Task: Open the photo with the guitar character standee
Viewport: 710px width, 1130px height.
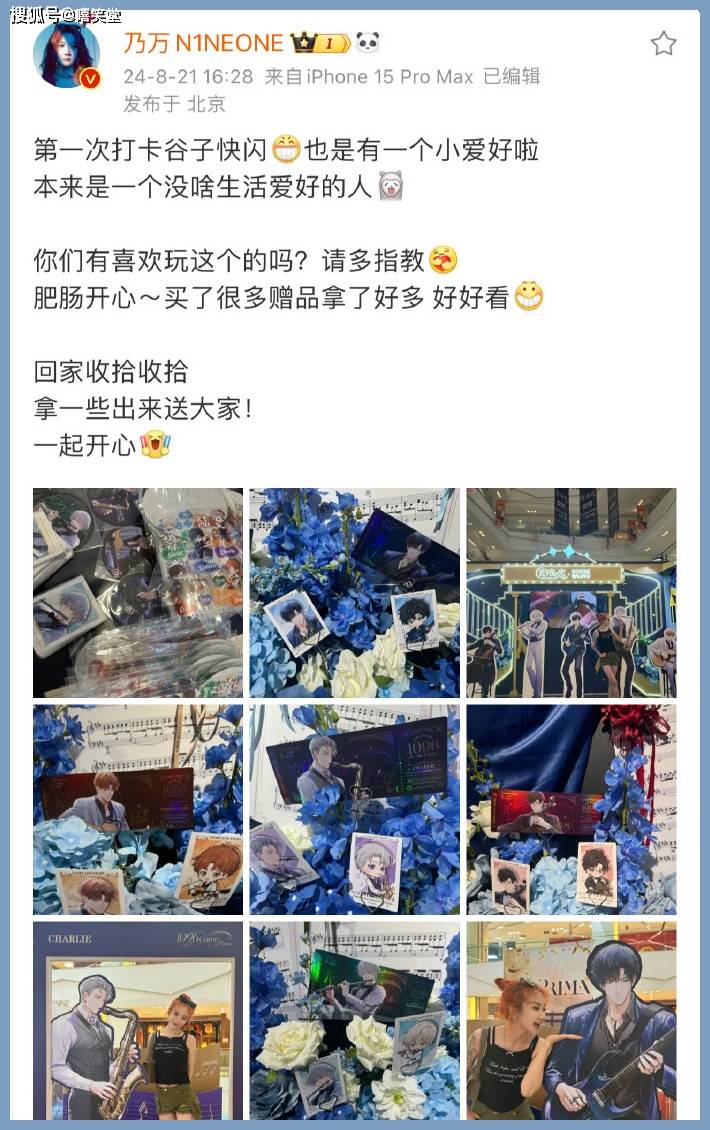Action: tap(571, 1020)
